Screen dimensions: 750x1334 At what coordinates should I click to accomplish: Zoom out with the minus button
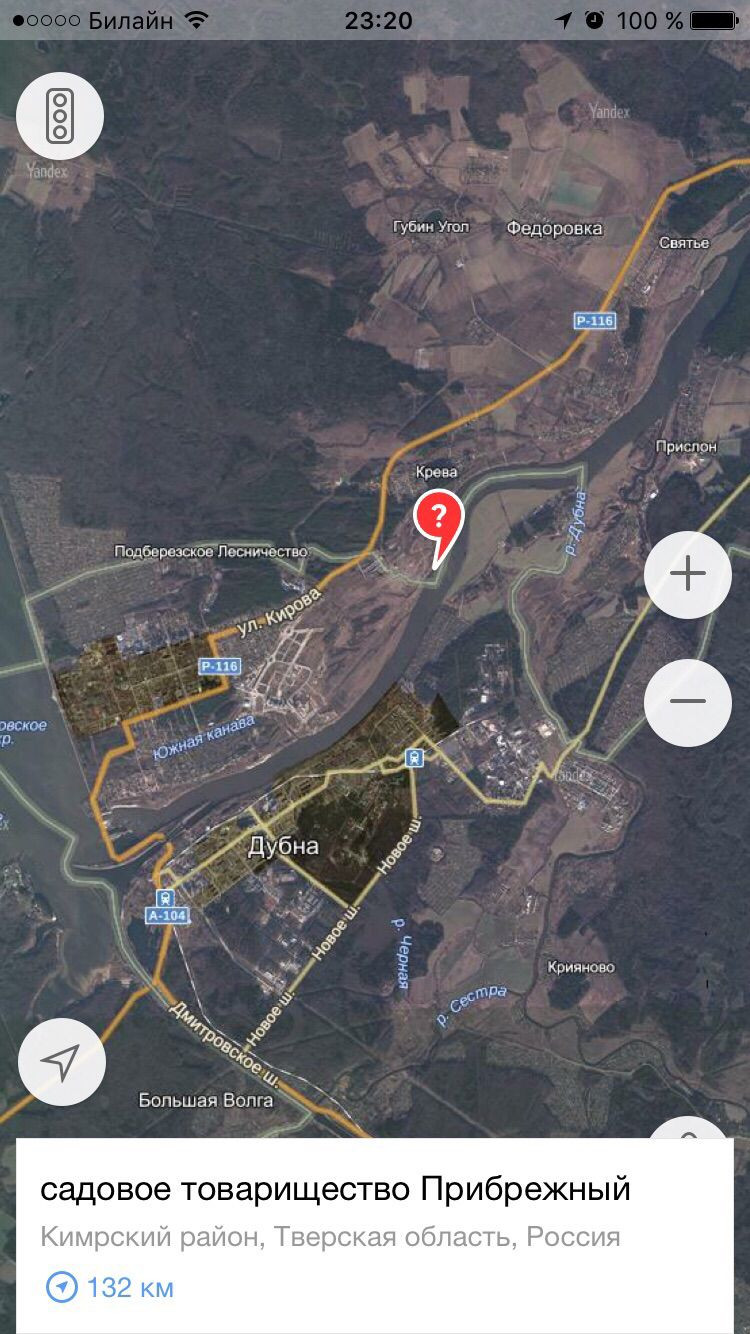pos(688,702)
